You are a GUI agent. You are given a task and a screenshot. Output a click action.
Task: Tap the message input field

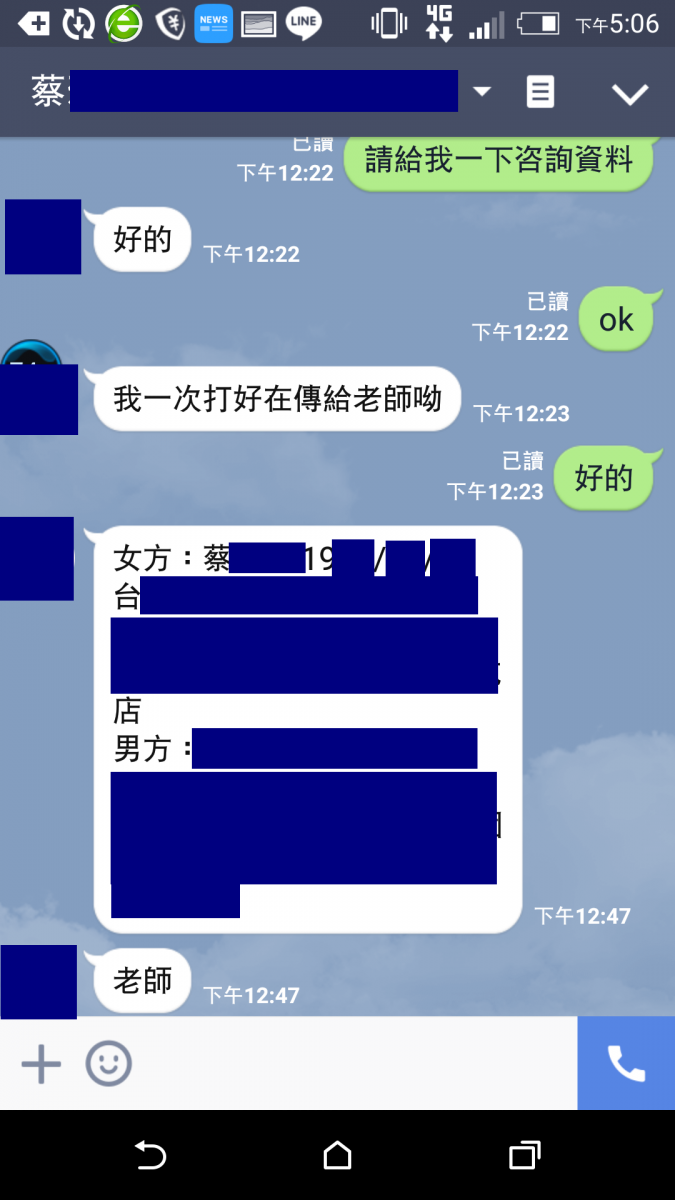[x=350, y=1064]
